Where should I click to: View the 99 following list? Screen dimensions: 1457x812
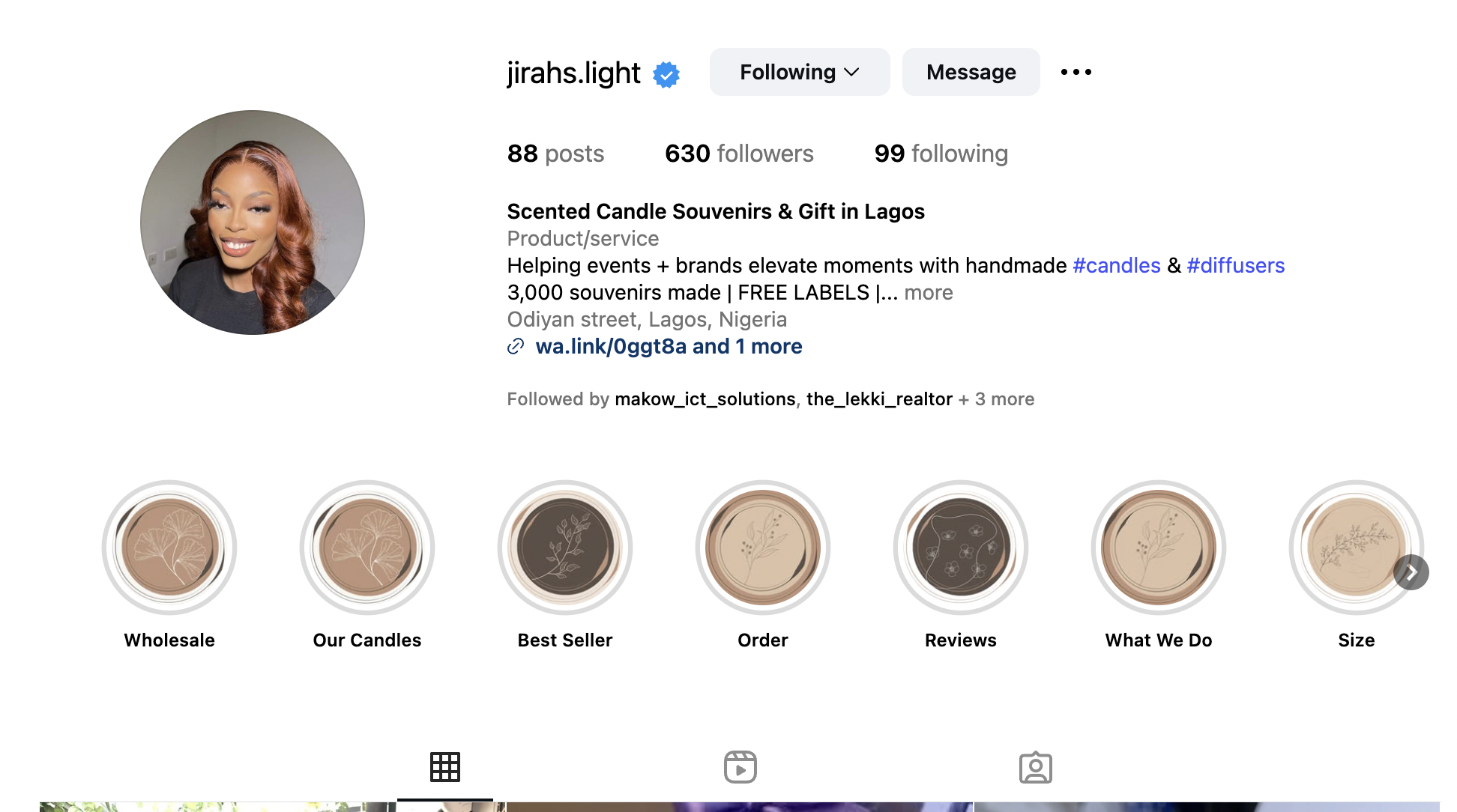click(x=941, y=154)
